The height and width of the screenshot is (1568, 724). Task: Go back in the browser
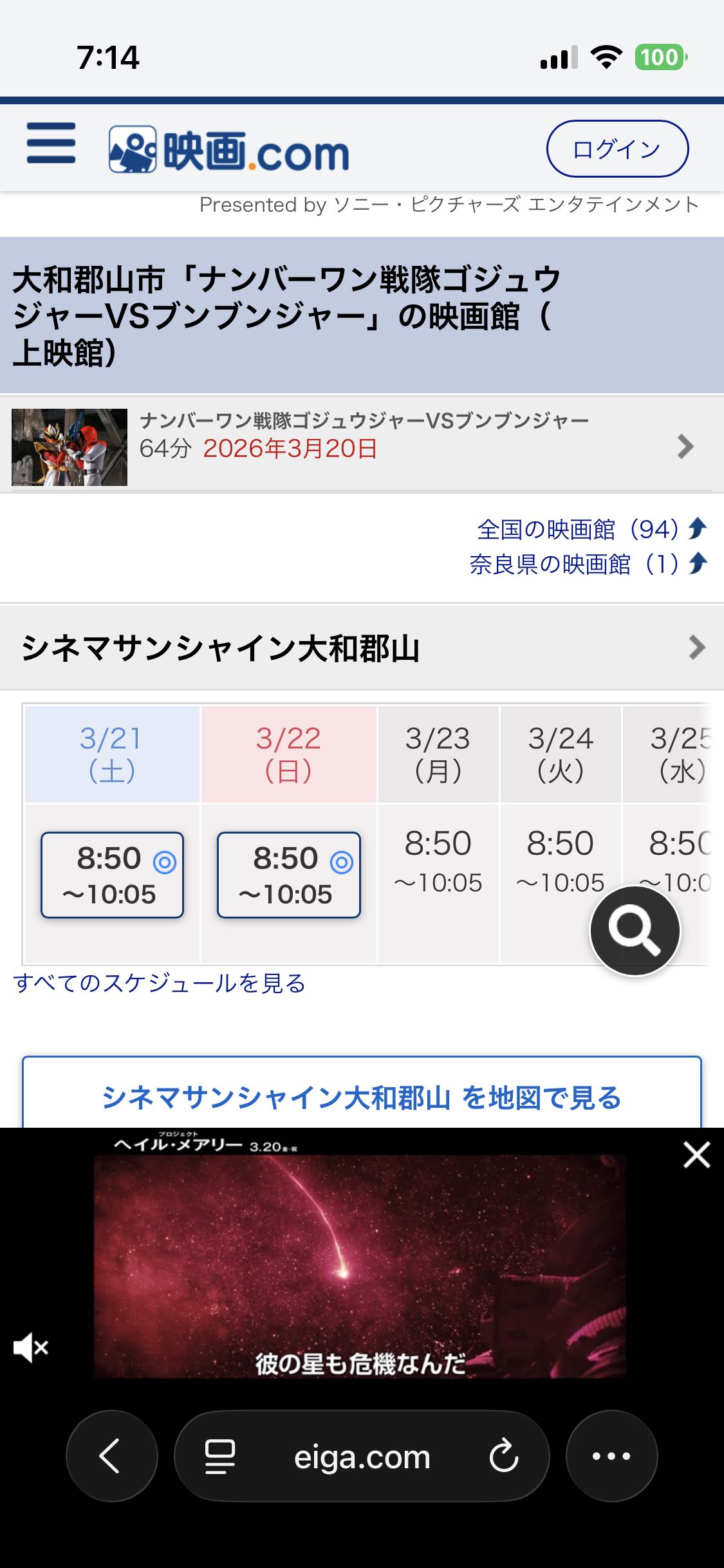click(111, 1456)
